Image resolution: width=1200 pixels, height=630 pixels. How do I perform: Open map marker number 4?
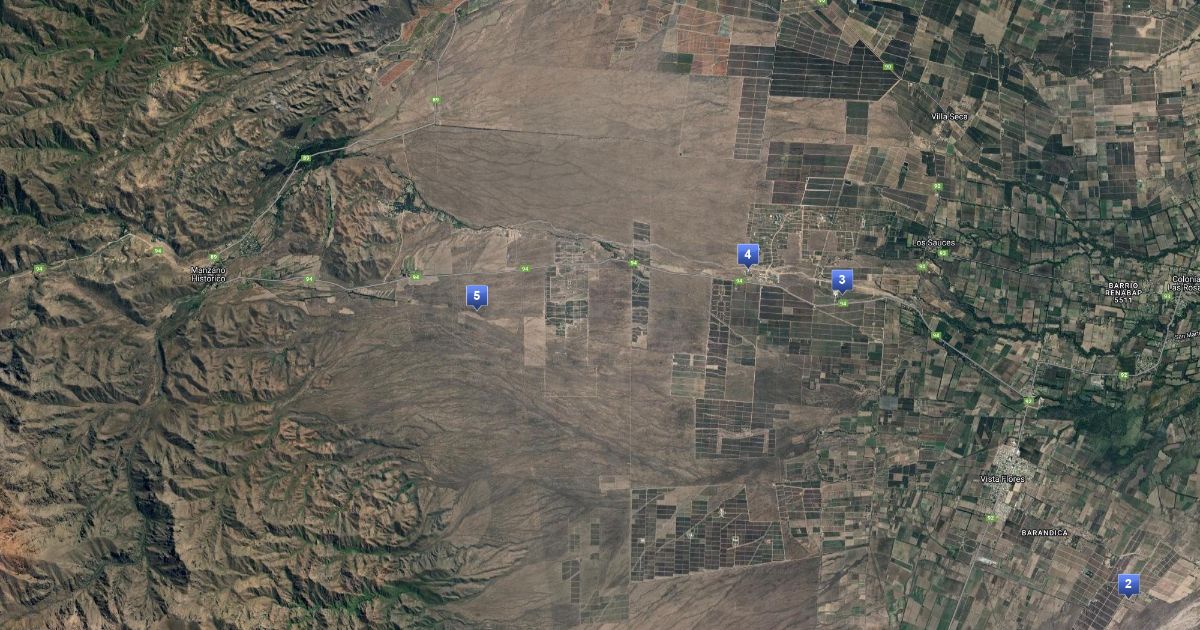pyautogui.click(x=747, y=254)
